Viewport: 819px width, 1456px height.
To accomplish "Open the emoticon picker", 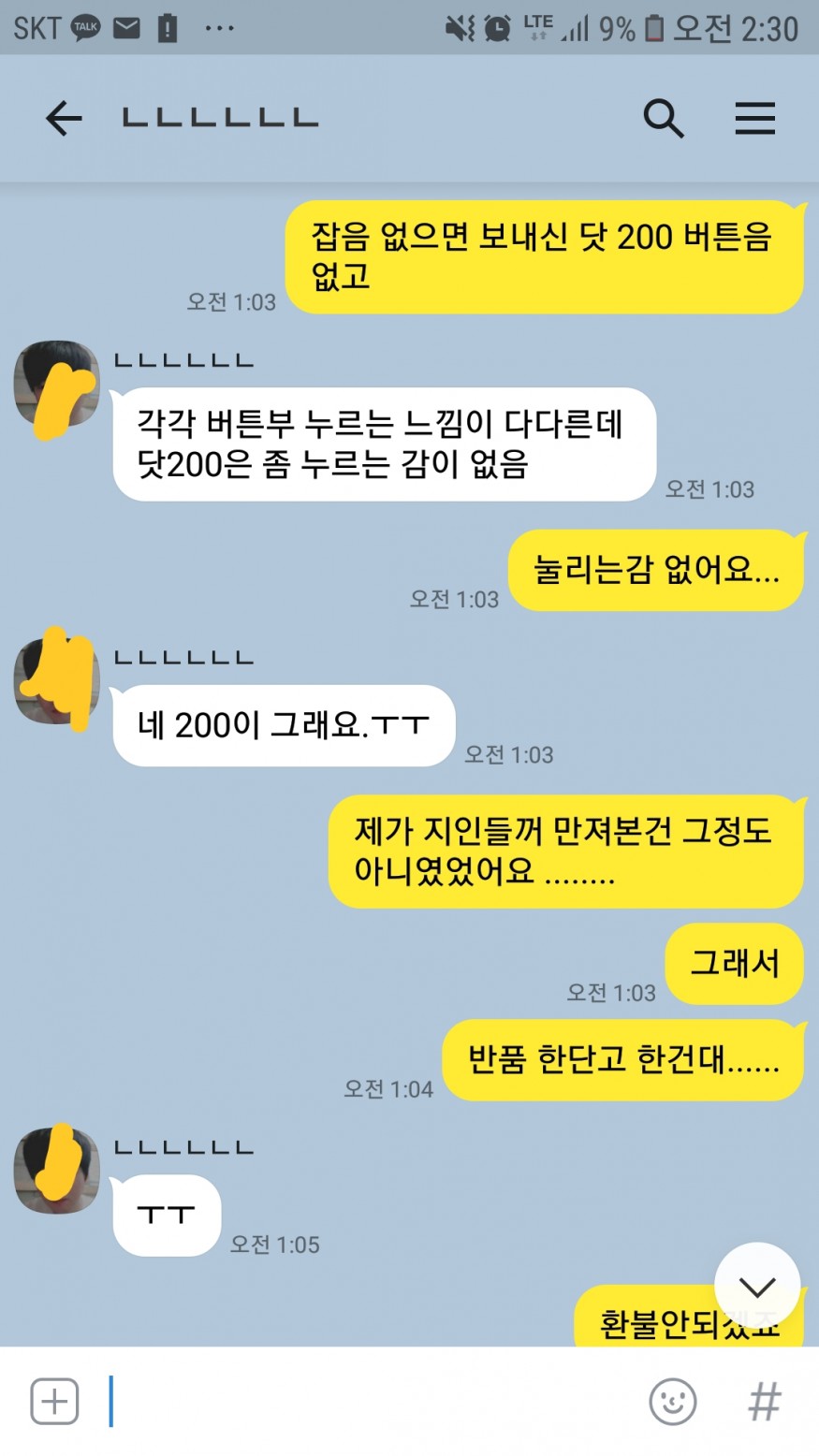I will click(672, 1401).
